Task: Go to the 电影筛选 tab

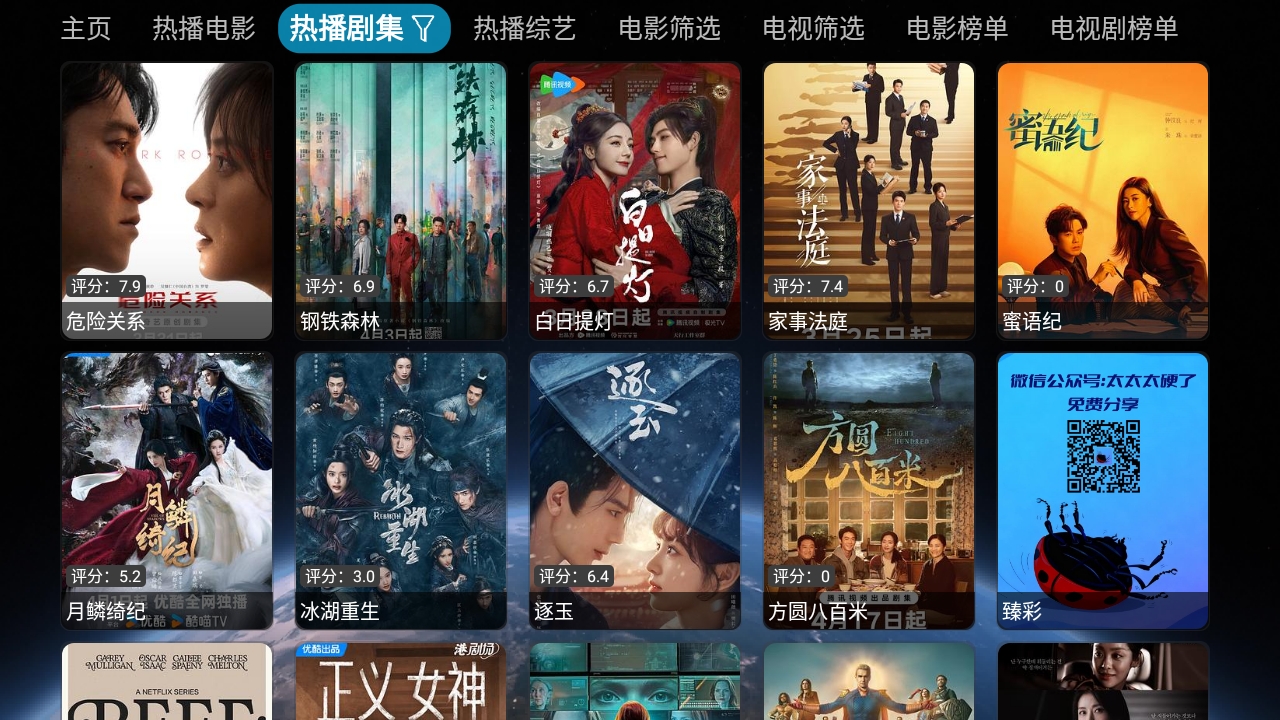Action: pos(669,29)
